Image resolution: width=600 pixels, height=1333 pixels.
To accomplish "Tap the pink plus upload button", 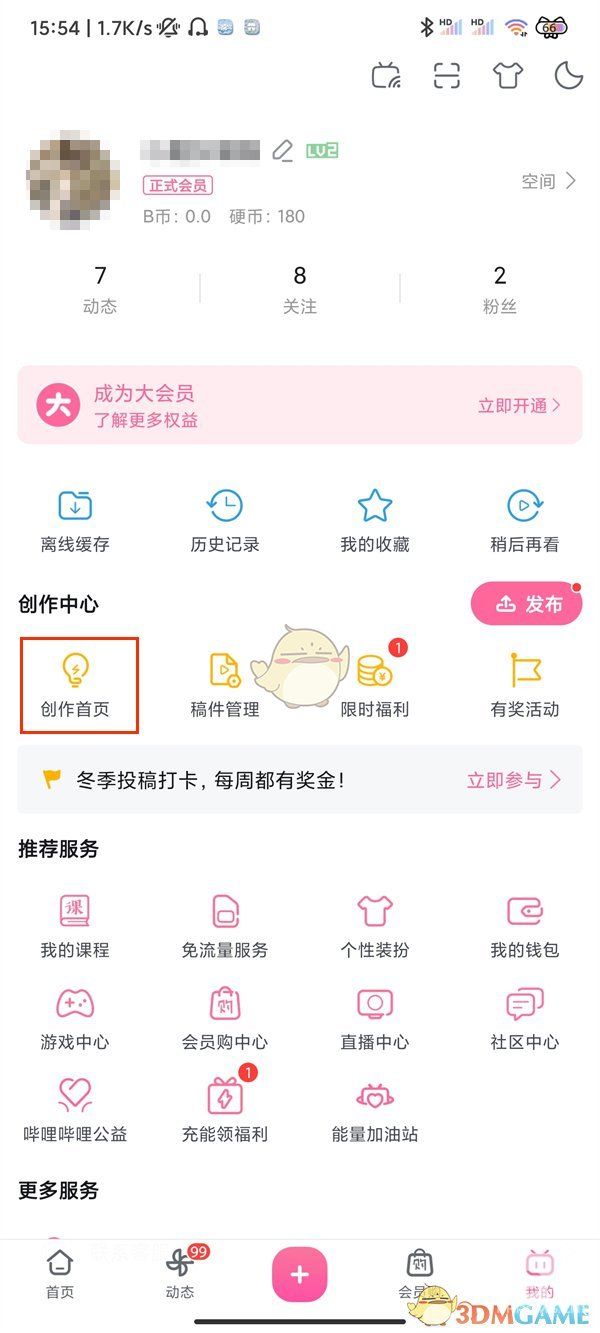I will coord(300,1274).
